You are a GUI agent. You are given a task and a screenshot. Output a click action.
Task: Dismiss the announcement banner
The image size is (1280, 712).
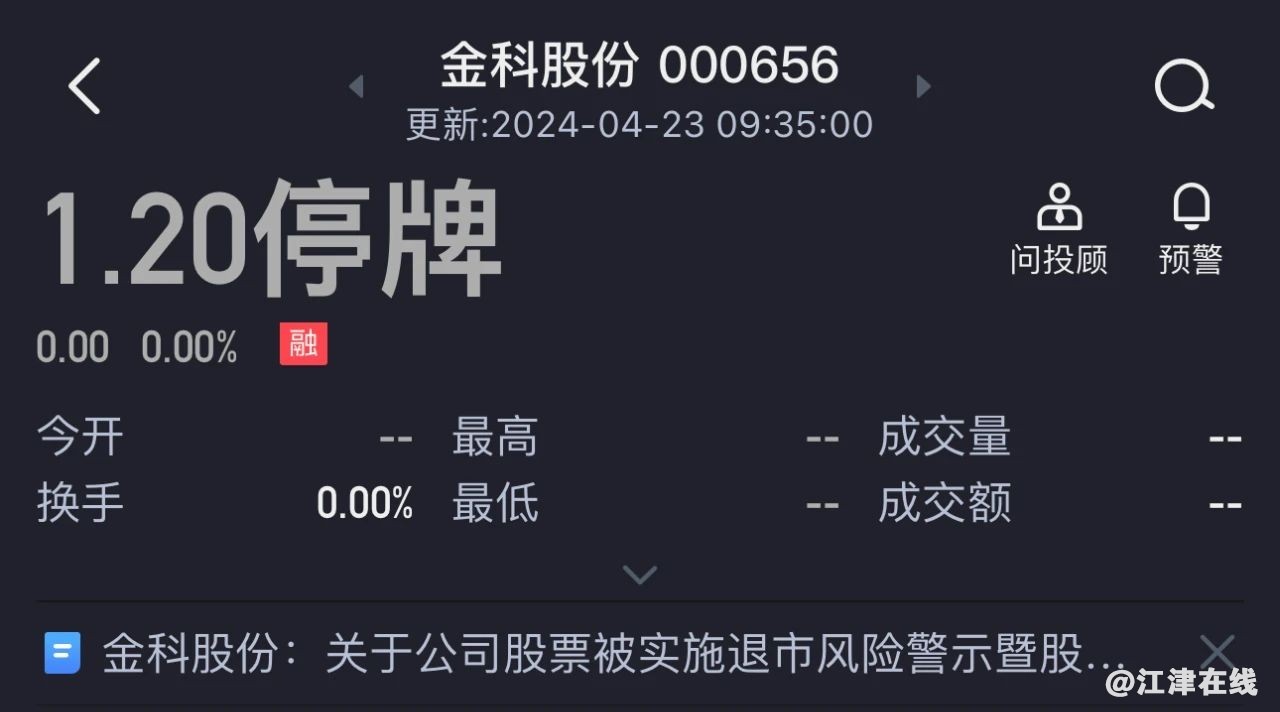[1217, 653]
